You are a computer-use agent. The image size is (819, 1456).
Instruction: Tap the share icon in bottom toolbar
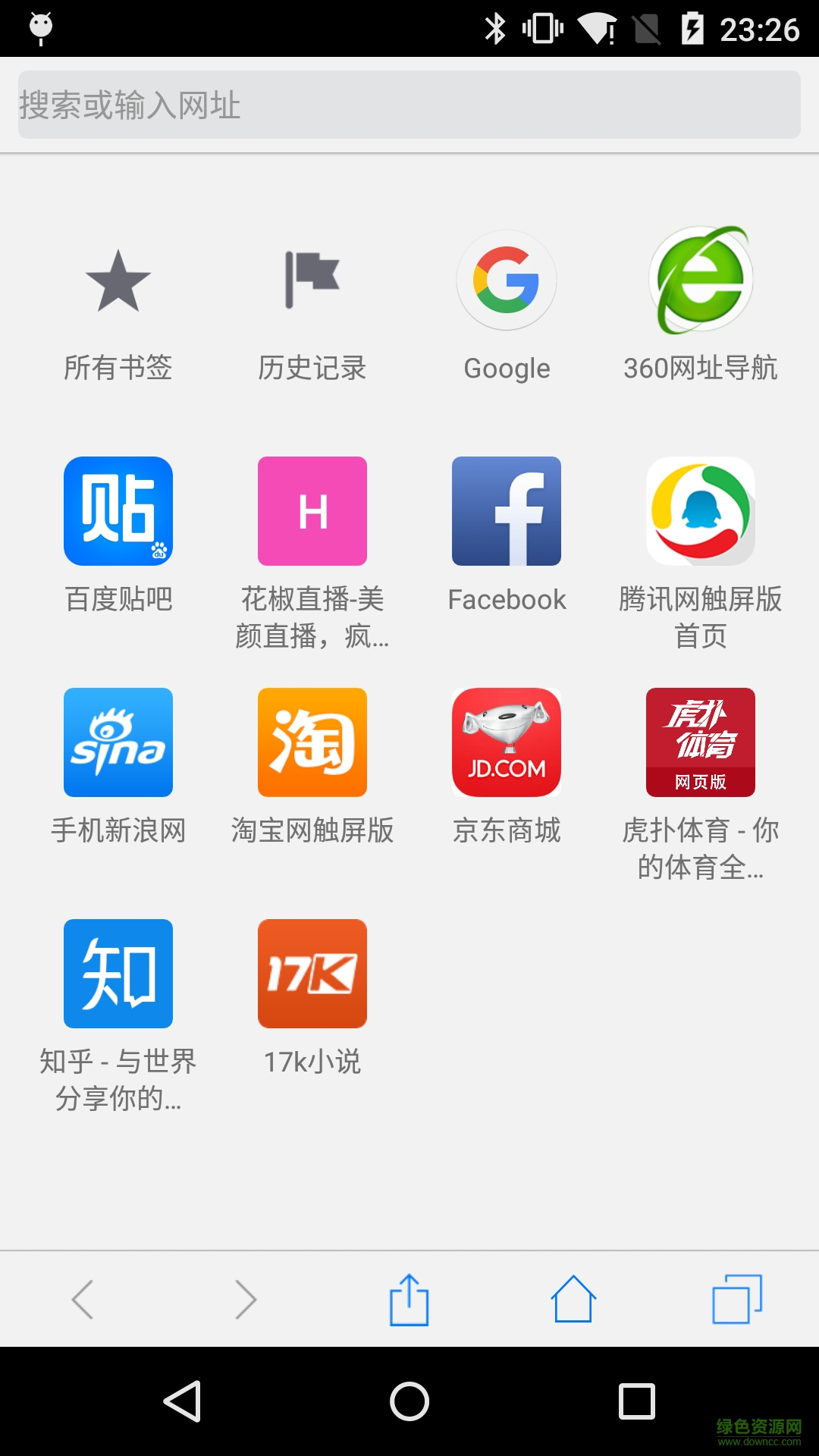point(409,1298)
